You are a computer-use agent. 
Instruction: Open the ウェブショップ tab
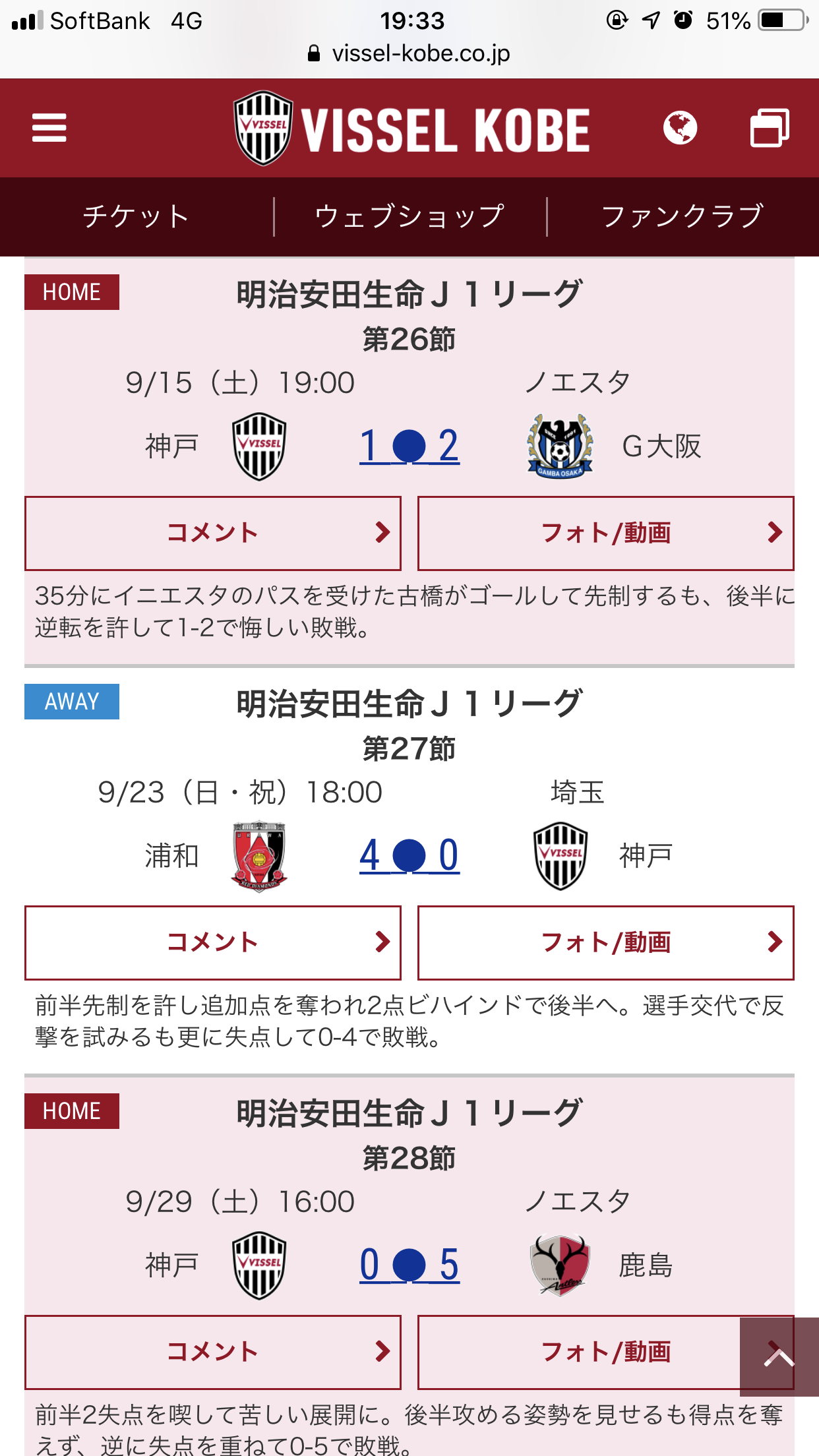point(409,216)
